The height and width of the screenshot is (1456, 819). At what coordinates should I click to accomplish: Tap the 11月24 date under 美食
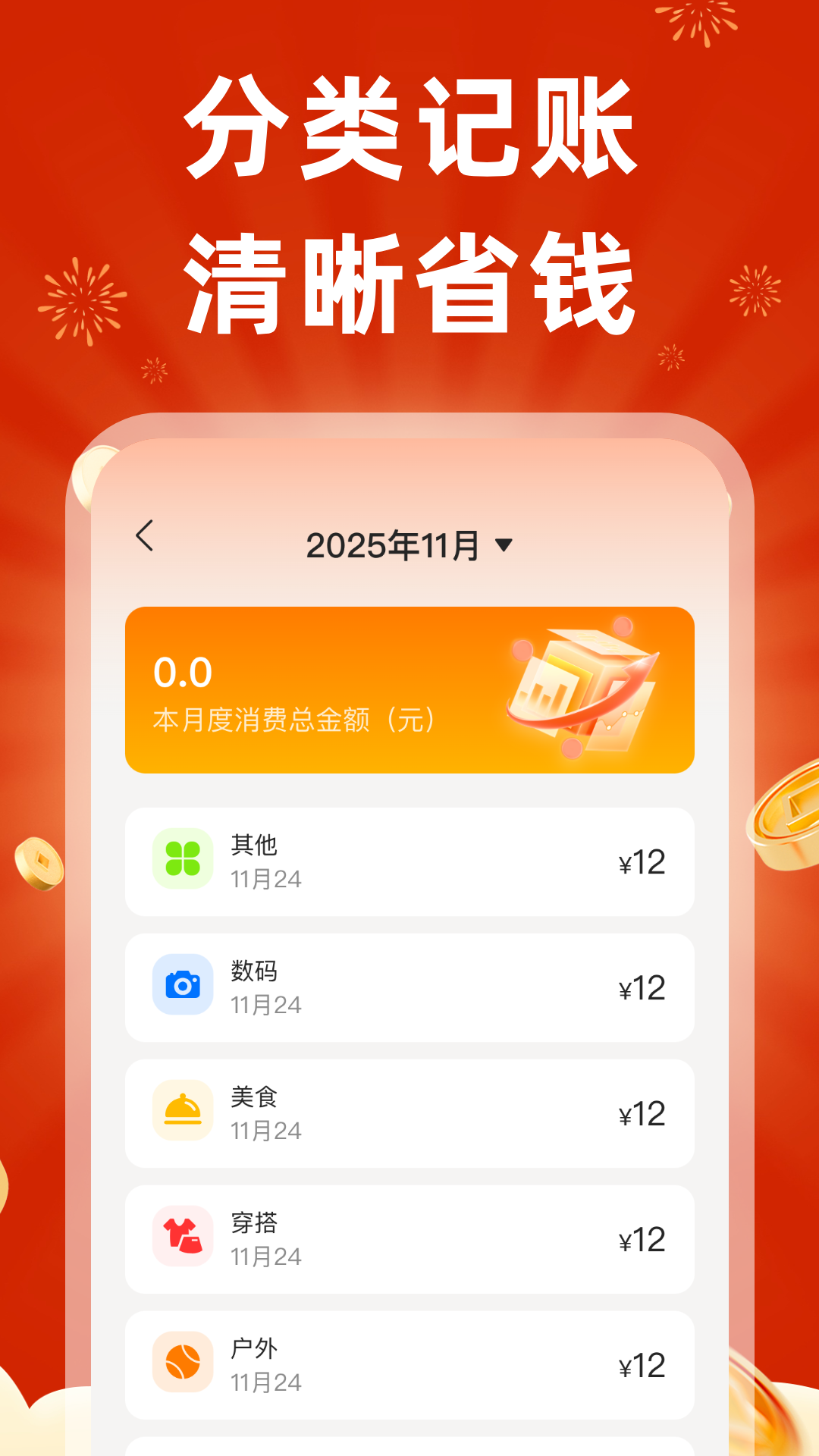point(265,1132)
